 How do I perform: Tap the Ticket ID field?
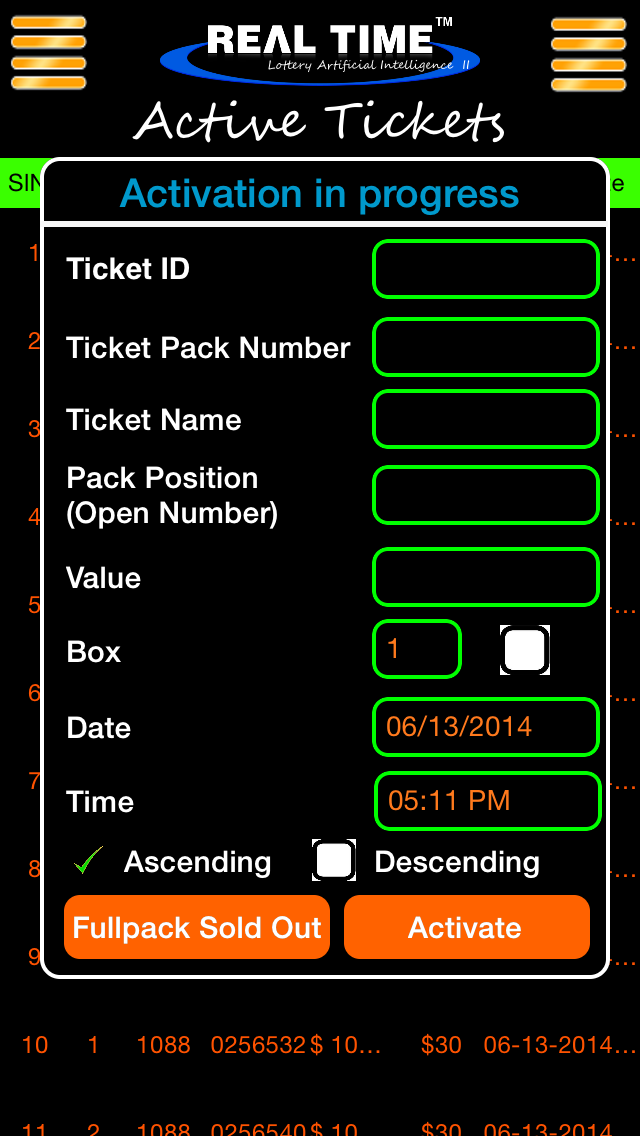tap(486, 269)
